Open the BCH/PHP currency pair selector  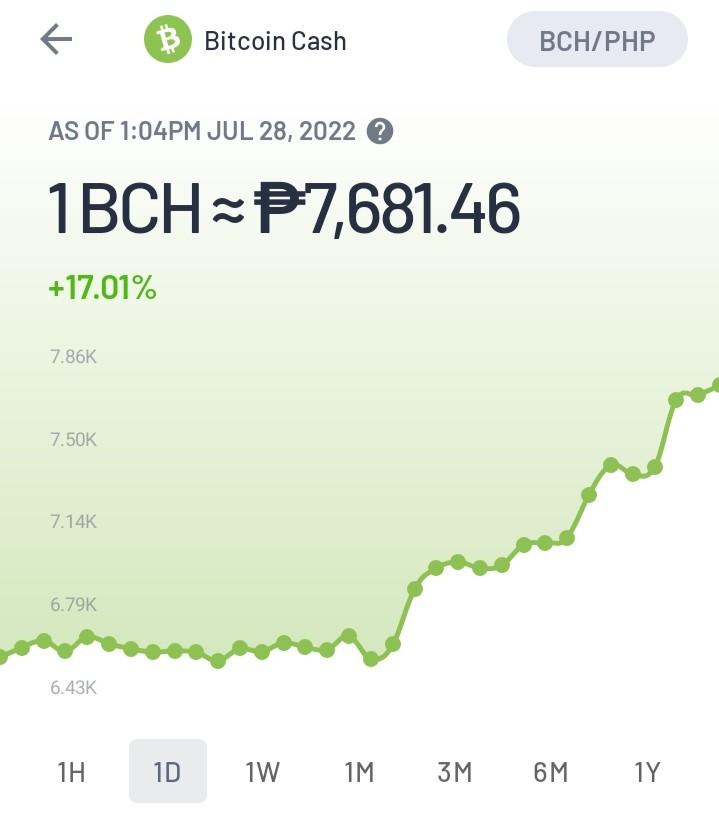coord(597,39)
